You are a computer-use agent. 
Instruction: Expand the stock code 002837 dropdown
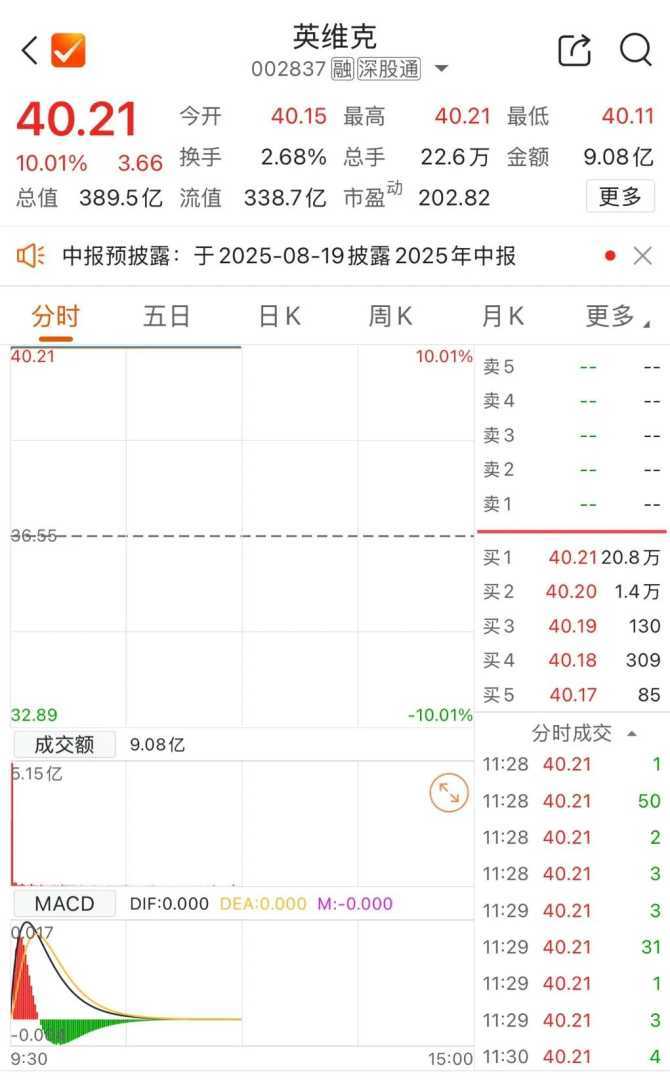[441, 70]
